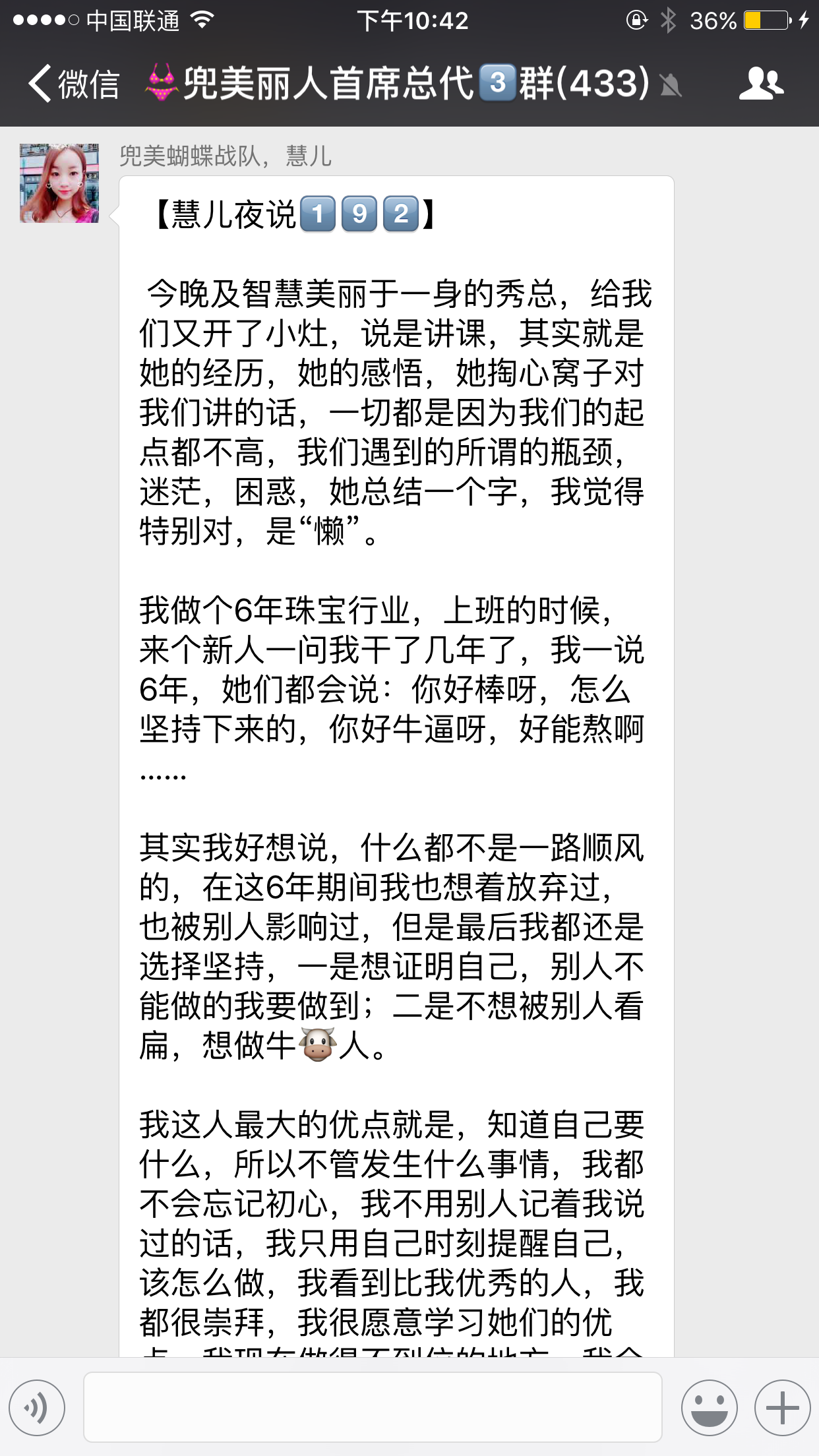The image size is (819, 1456).
Task: Go back to the 微信 chat list
Action: coord(73,84)
